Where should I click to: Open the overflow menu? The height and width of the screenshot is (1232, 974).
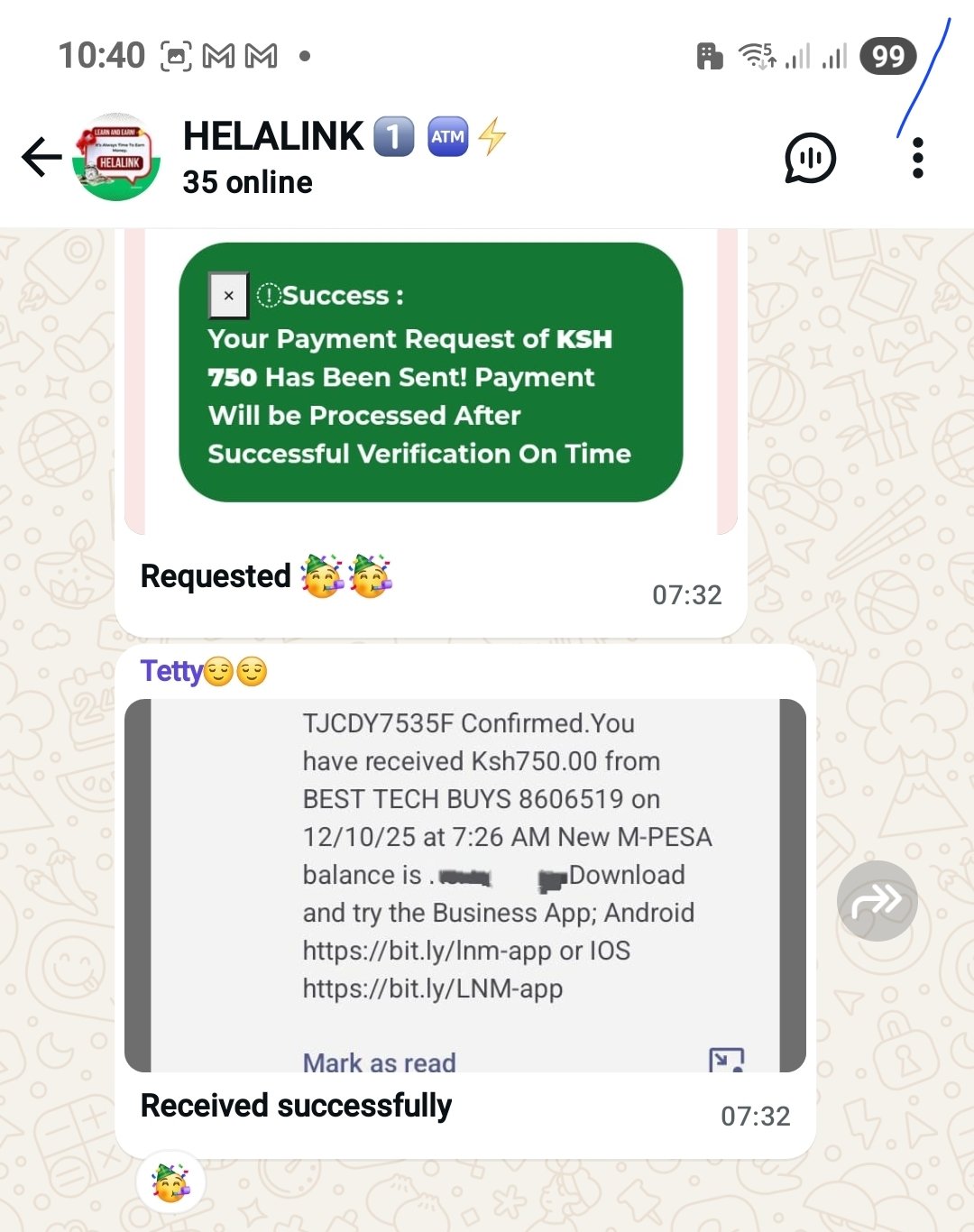[x=917, y=158]
